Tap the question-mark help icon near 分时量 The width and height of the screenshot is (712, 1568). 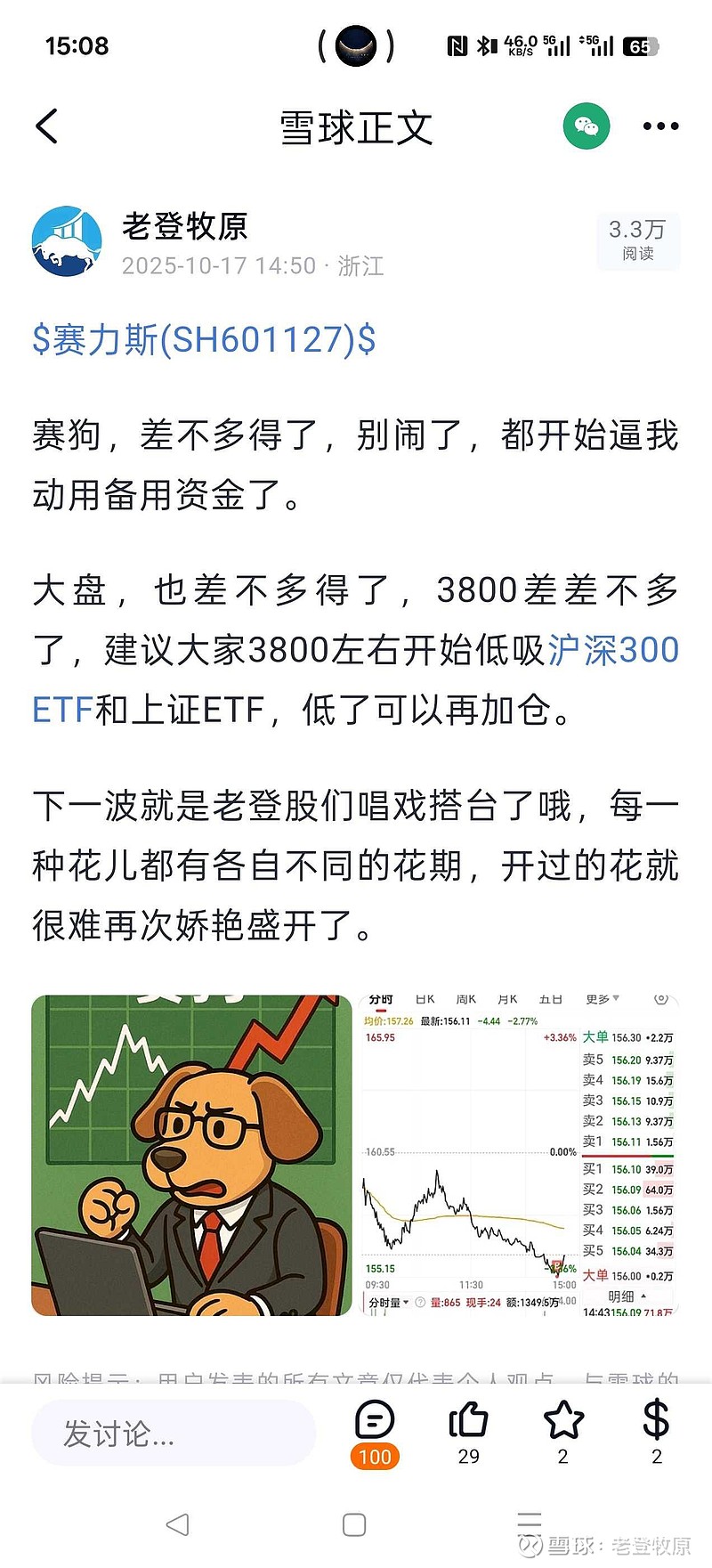[420, 1300]
